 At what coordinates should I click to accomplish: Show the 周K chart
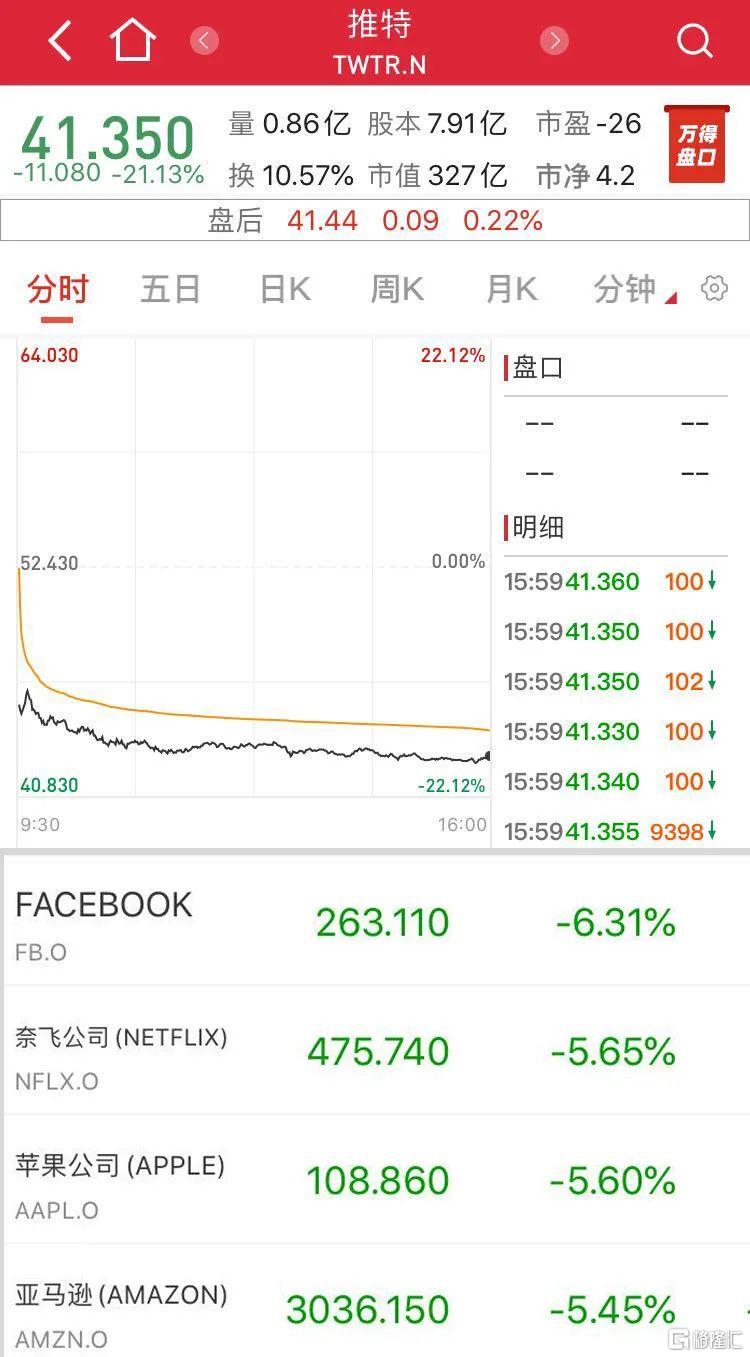coord(397,290)
